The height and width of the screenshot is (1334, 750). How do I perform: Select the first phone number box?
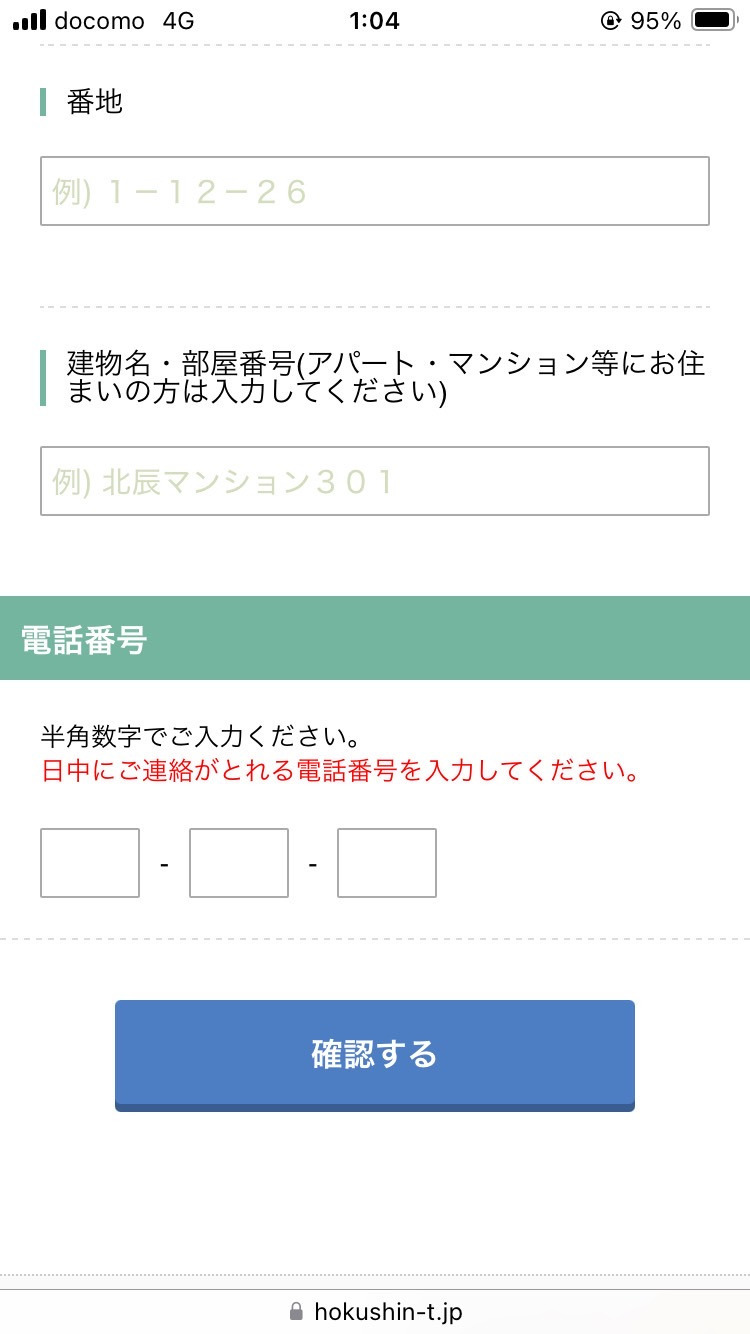(90, 863)
